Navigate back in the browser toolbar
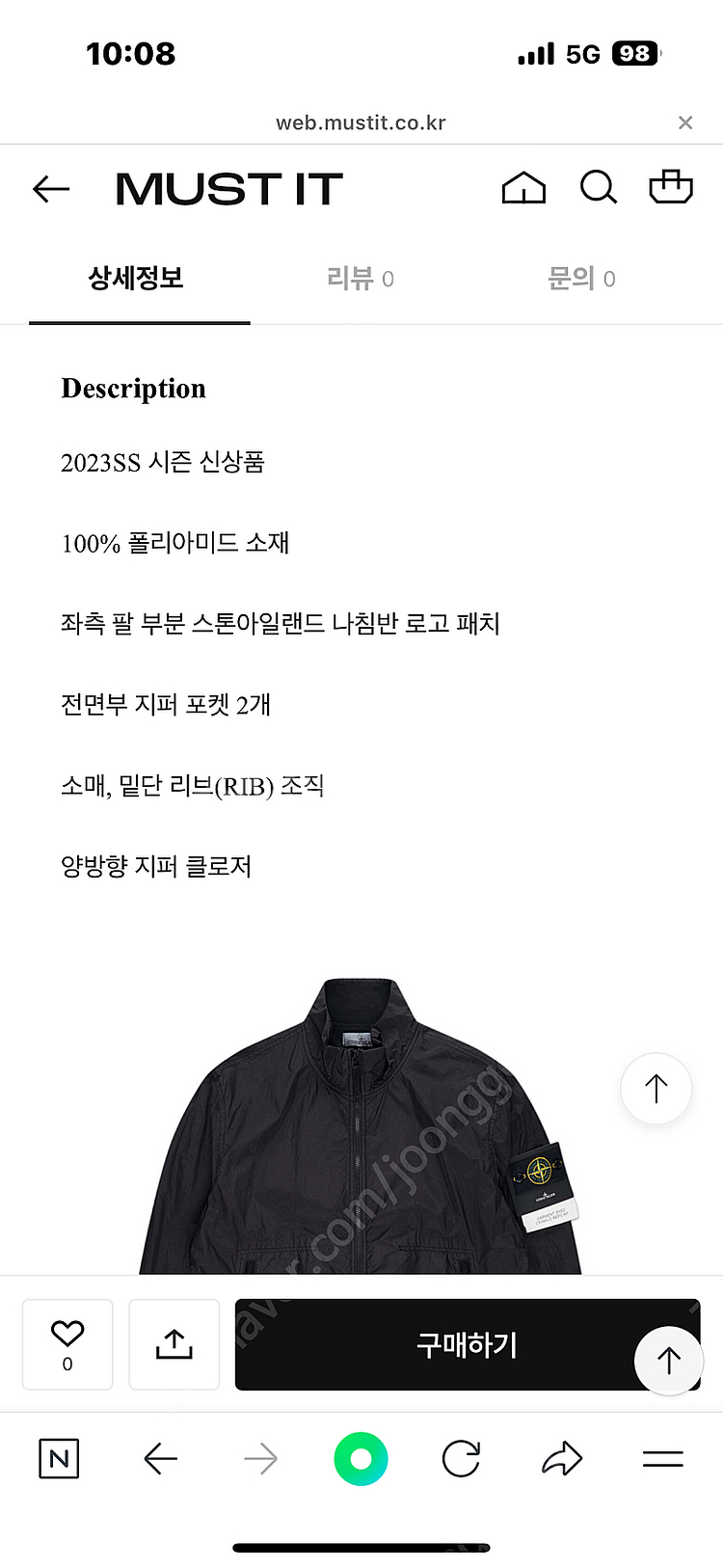 tap(161, 1459)
